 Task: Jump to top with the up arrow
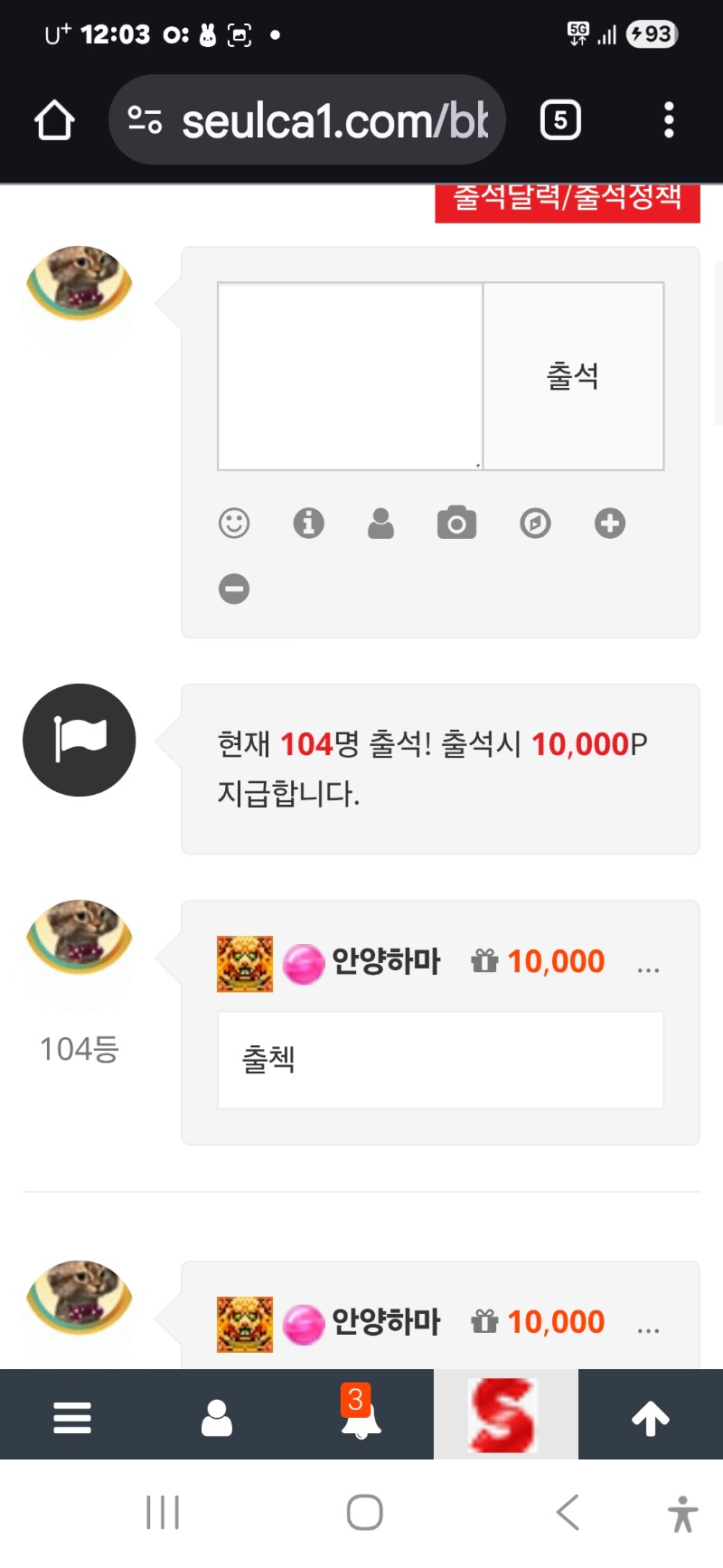tap(651, 1417)
